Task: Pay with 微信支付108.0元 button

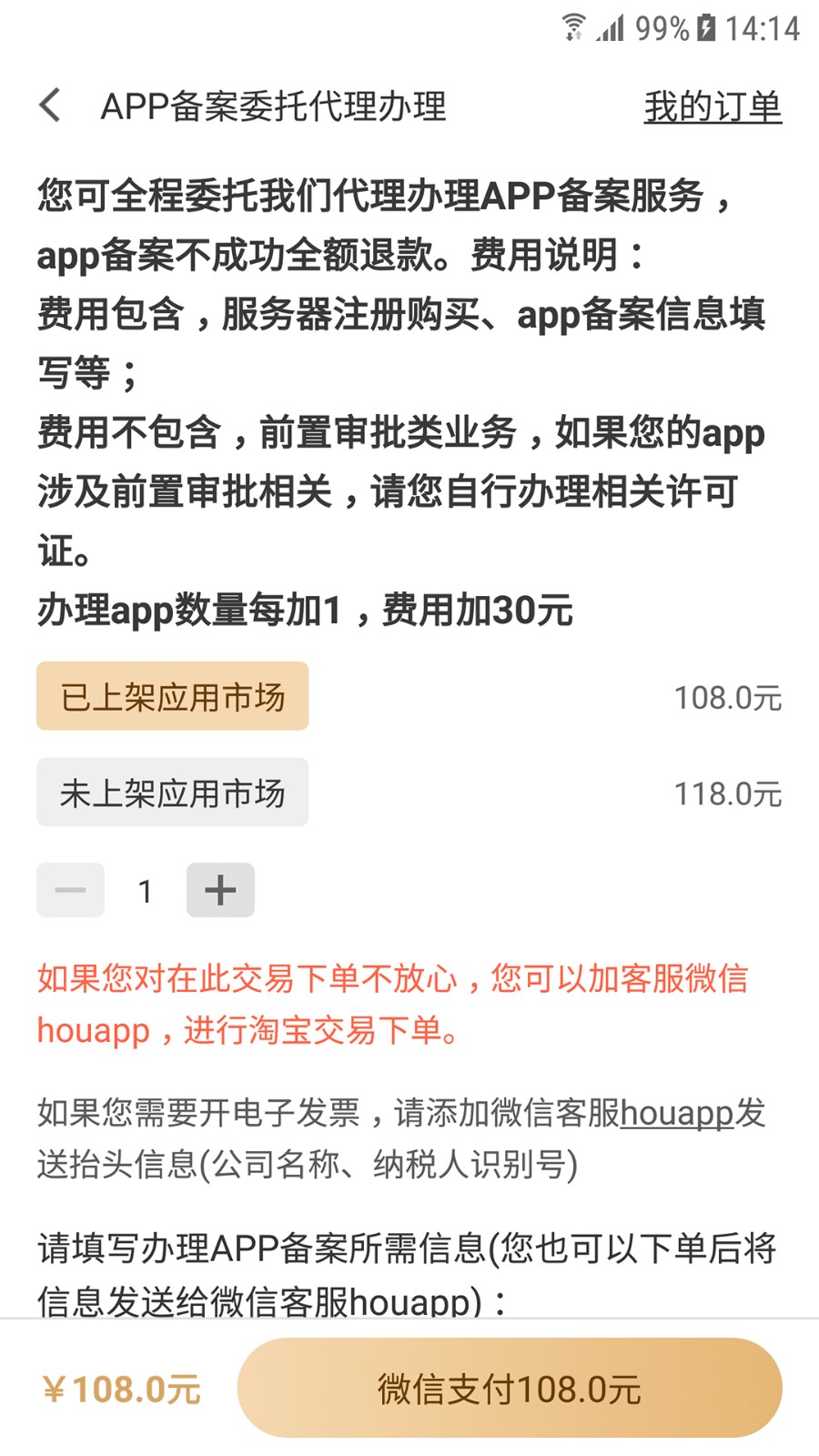Action: (x=509, y=1389)
